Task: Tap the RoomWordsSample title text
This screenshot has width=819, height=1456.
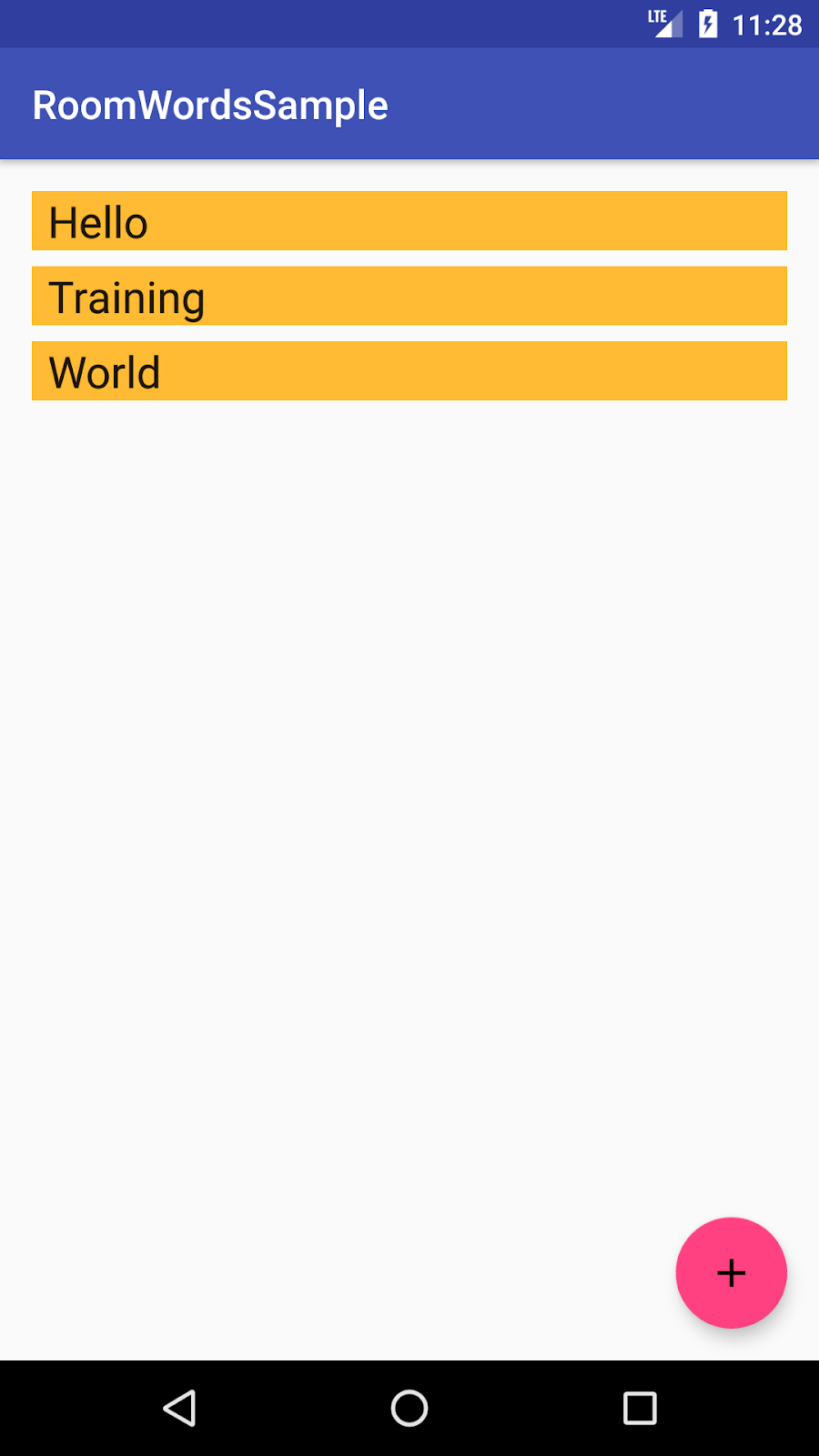Action: 209,104
